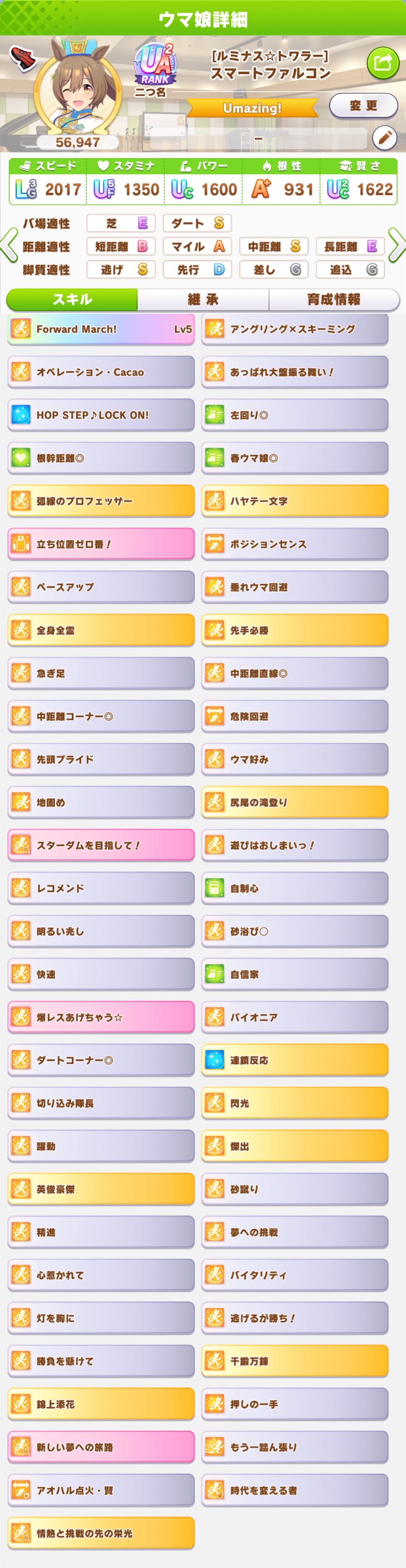Go to next character with right arrow
Viewport: 406px width, 1568px height.
pos(397,245)
